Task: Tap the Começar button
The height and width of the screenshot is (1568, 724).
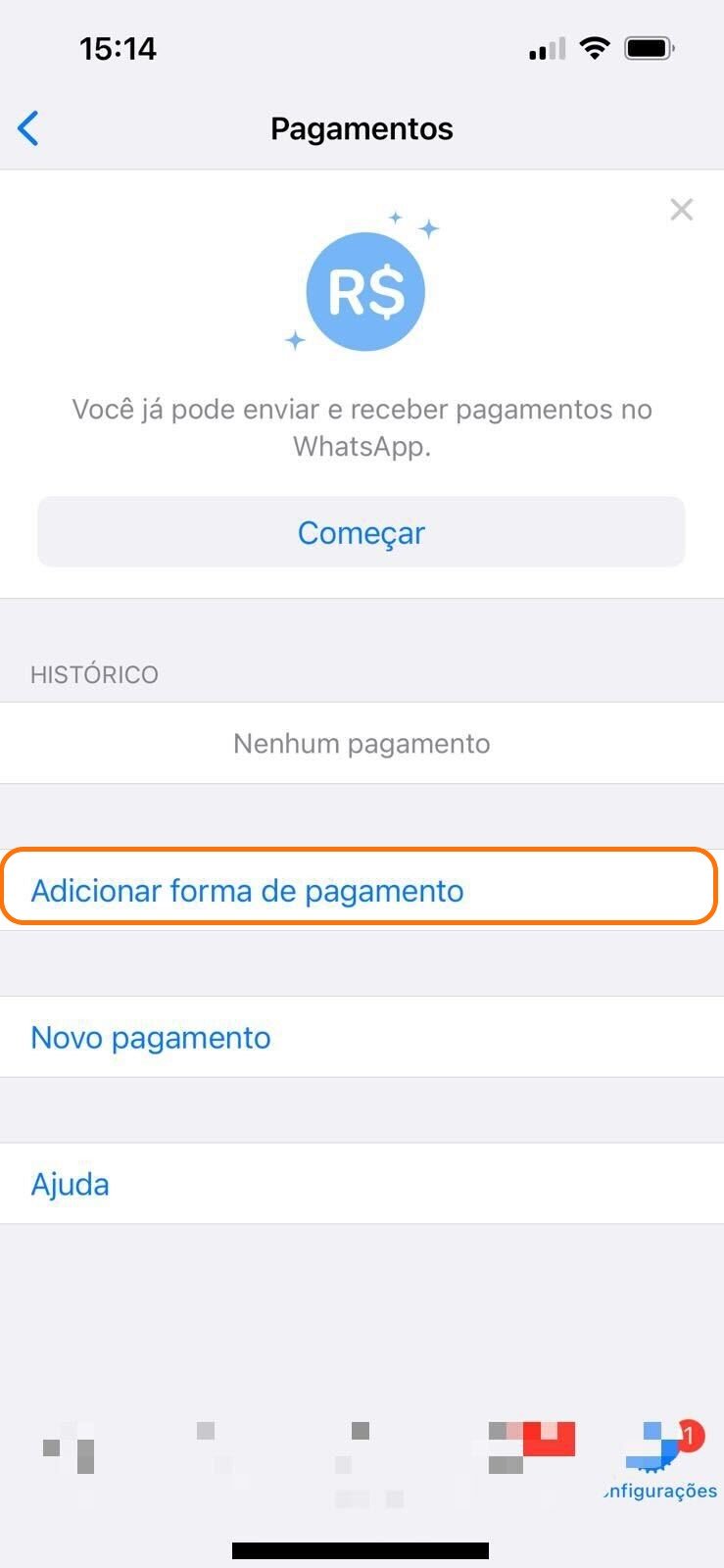Action: (x=362, y=532)
